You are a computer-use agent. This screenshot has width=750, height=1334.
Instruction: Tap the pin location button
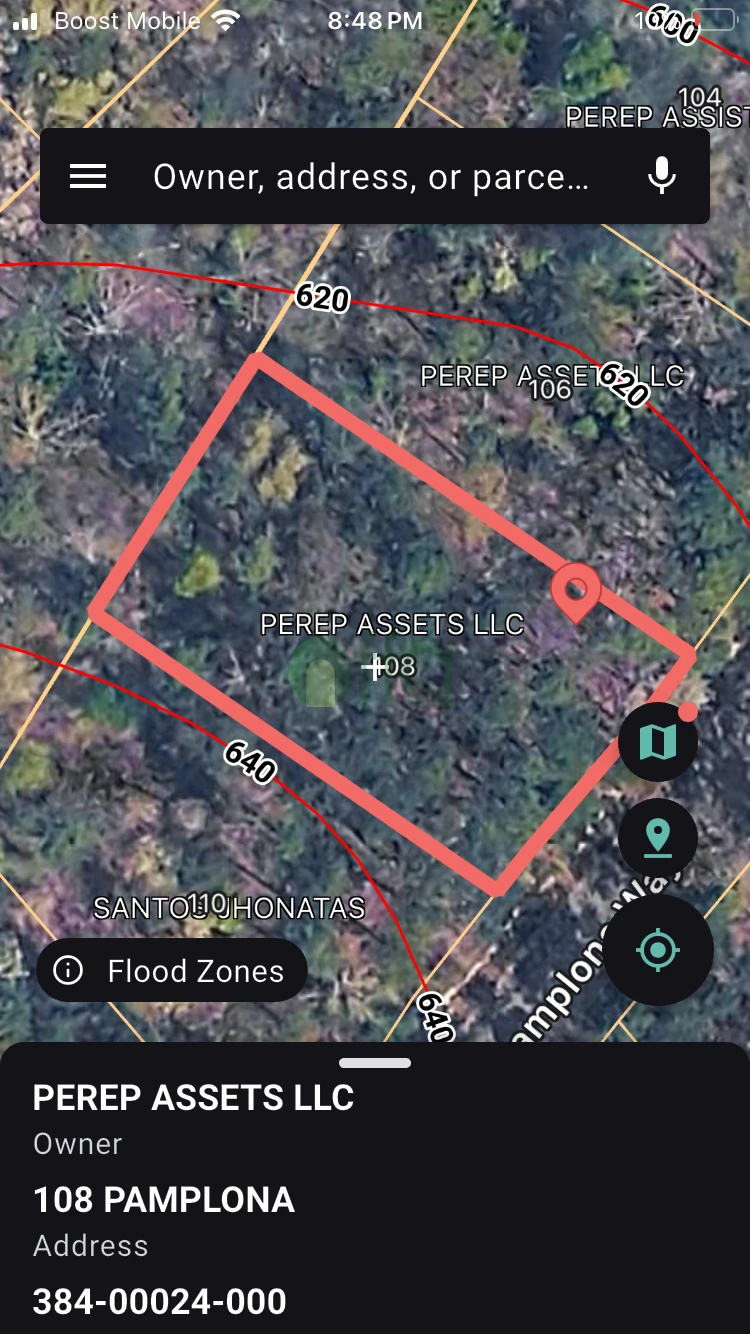click(x=657, y=838)
